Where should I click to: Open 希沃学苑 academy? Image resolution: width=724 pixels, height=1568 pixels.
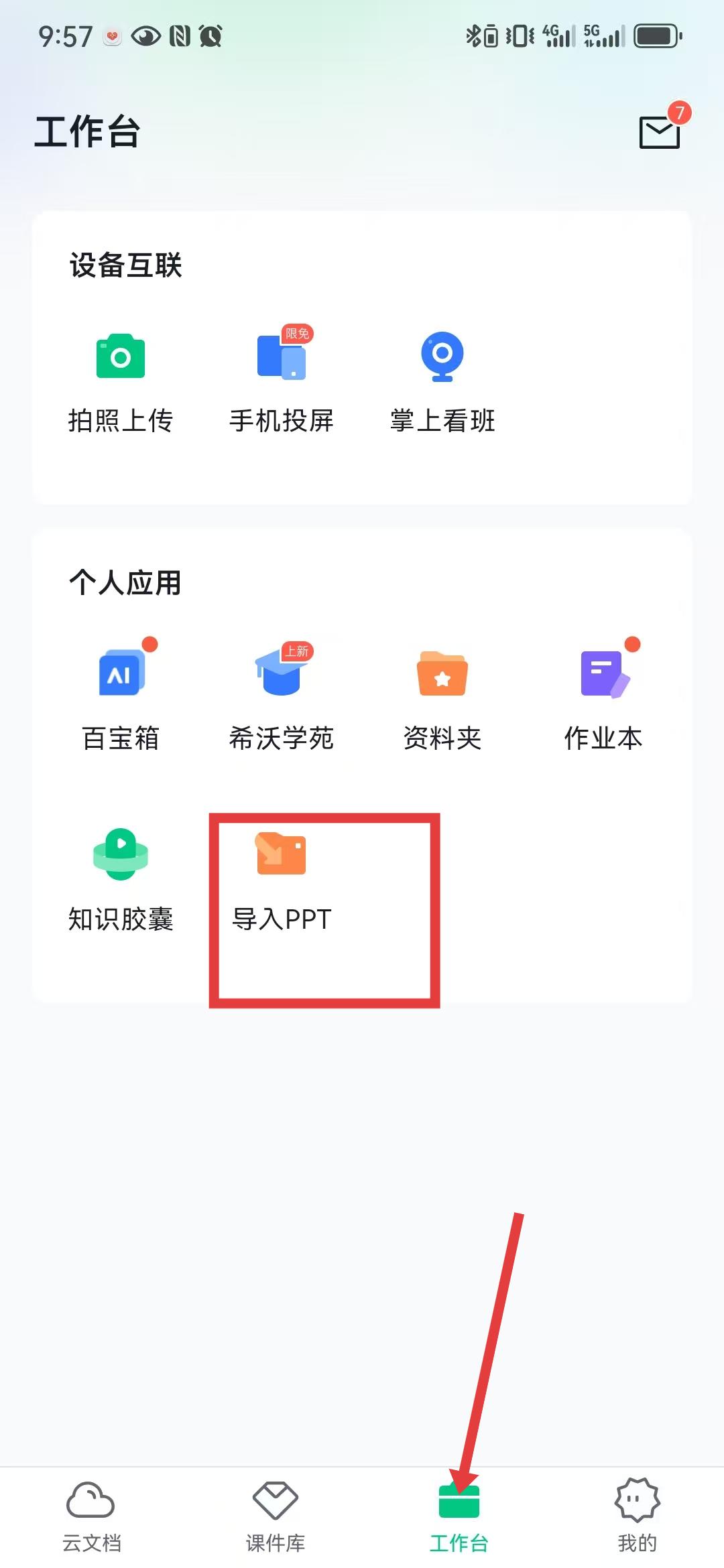coord(282,698)
